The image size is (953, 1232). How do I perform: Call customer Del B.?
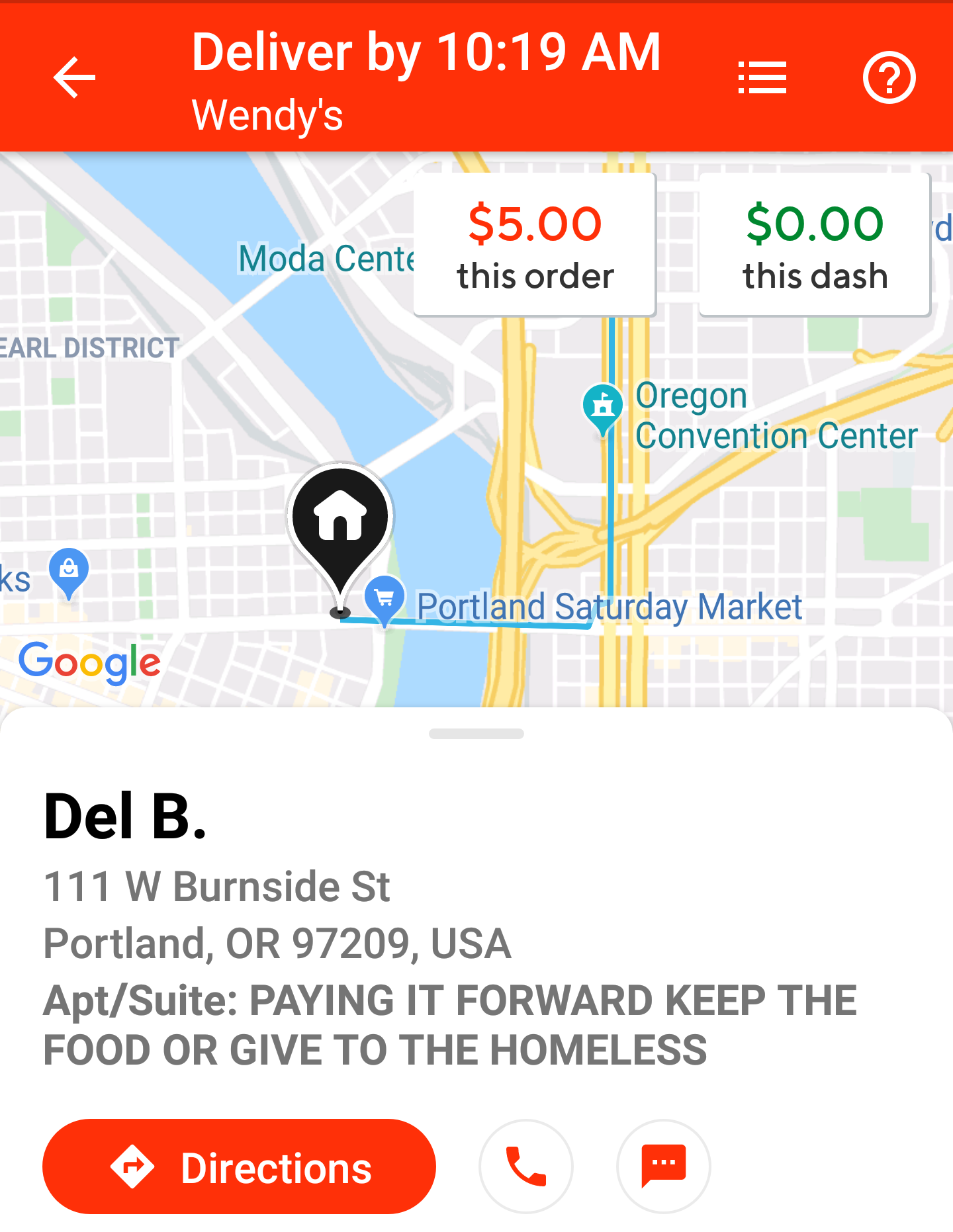pos(526,1166)
